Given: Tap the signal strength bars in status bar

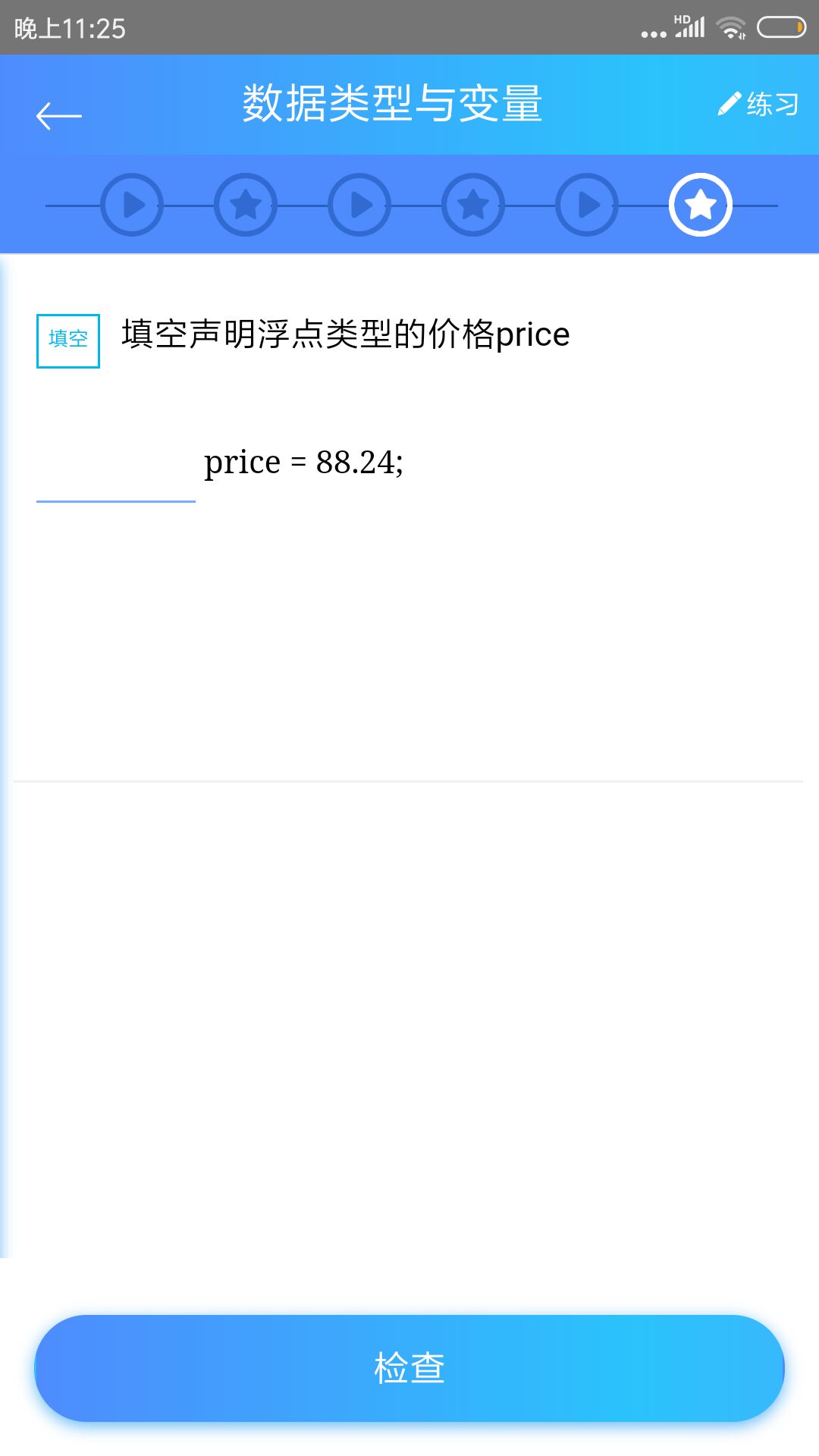Looking at the screenshot, I should tap(692, 25).
